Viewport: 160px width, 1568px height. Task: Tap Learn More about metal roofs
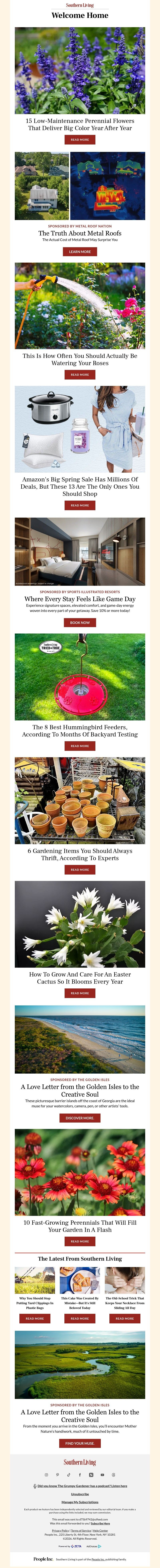click(x=80, y=251)
